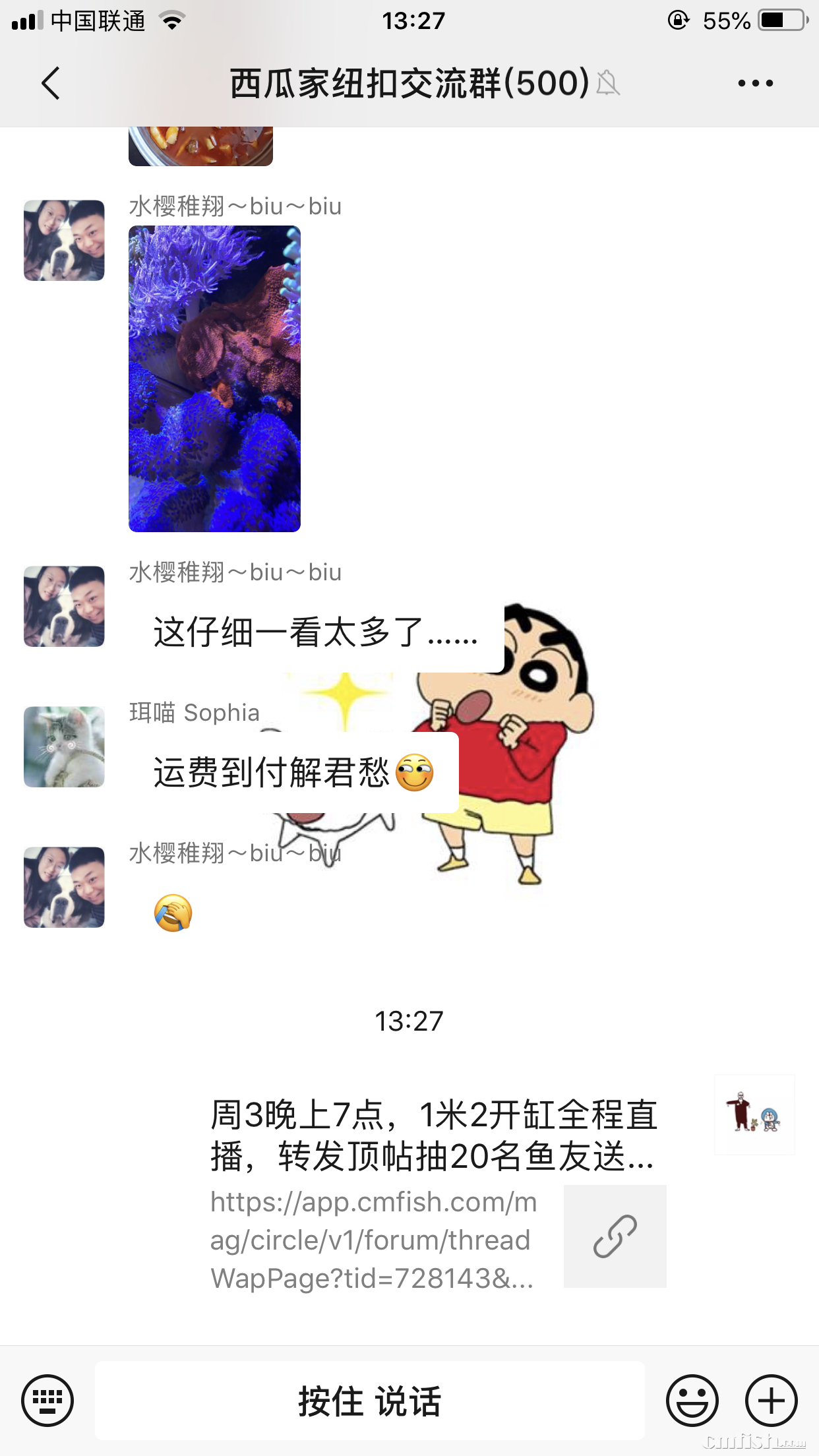Tap the orientation lock icon in status bar
This screenshot has width=819, height=1456.
click(x=678, y=20)
